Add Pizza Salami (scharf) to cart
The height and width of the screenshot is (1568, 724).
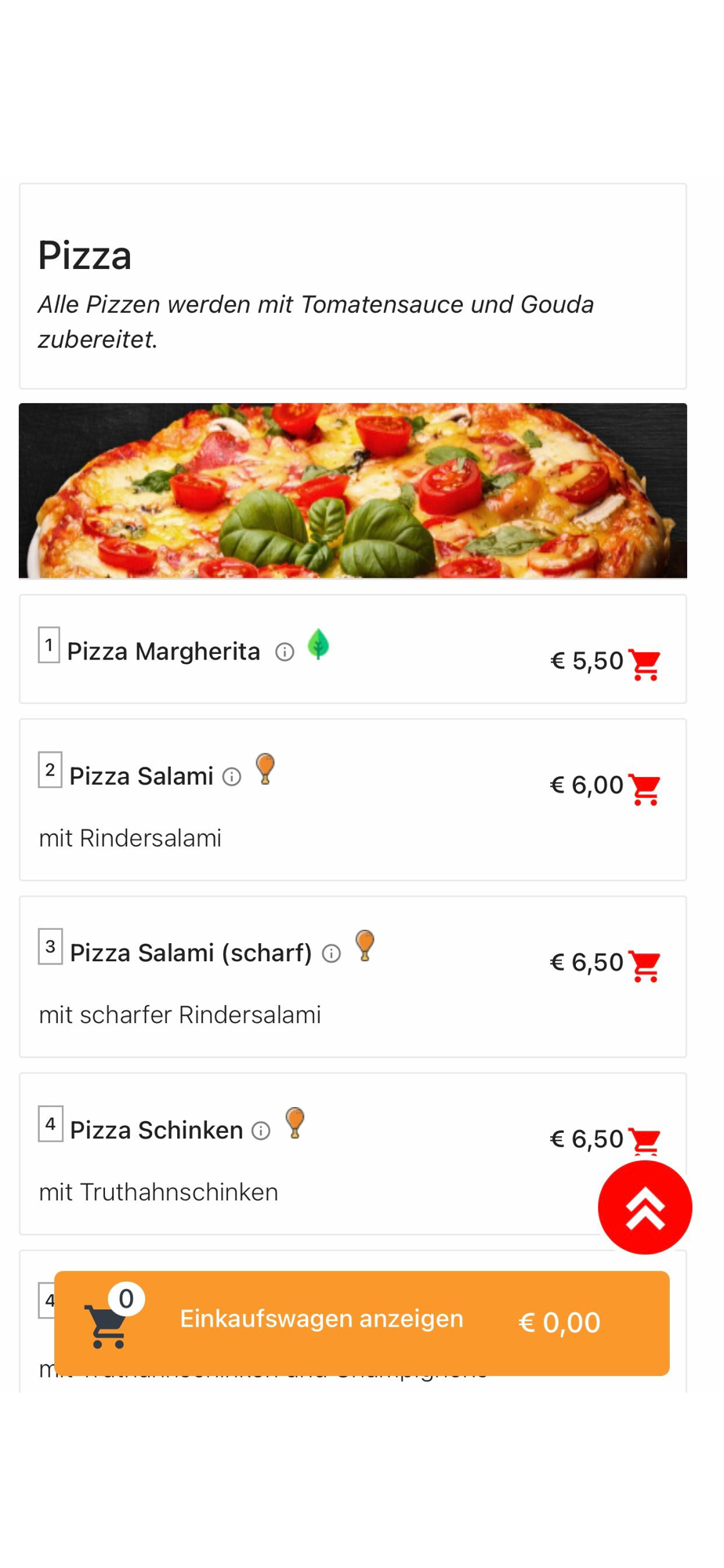coord(645,966)
